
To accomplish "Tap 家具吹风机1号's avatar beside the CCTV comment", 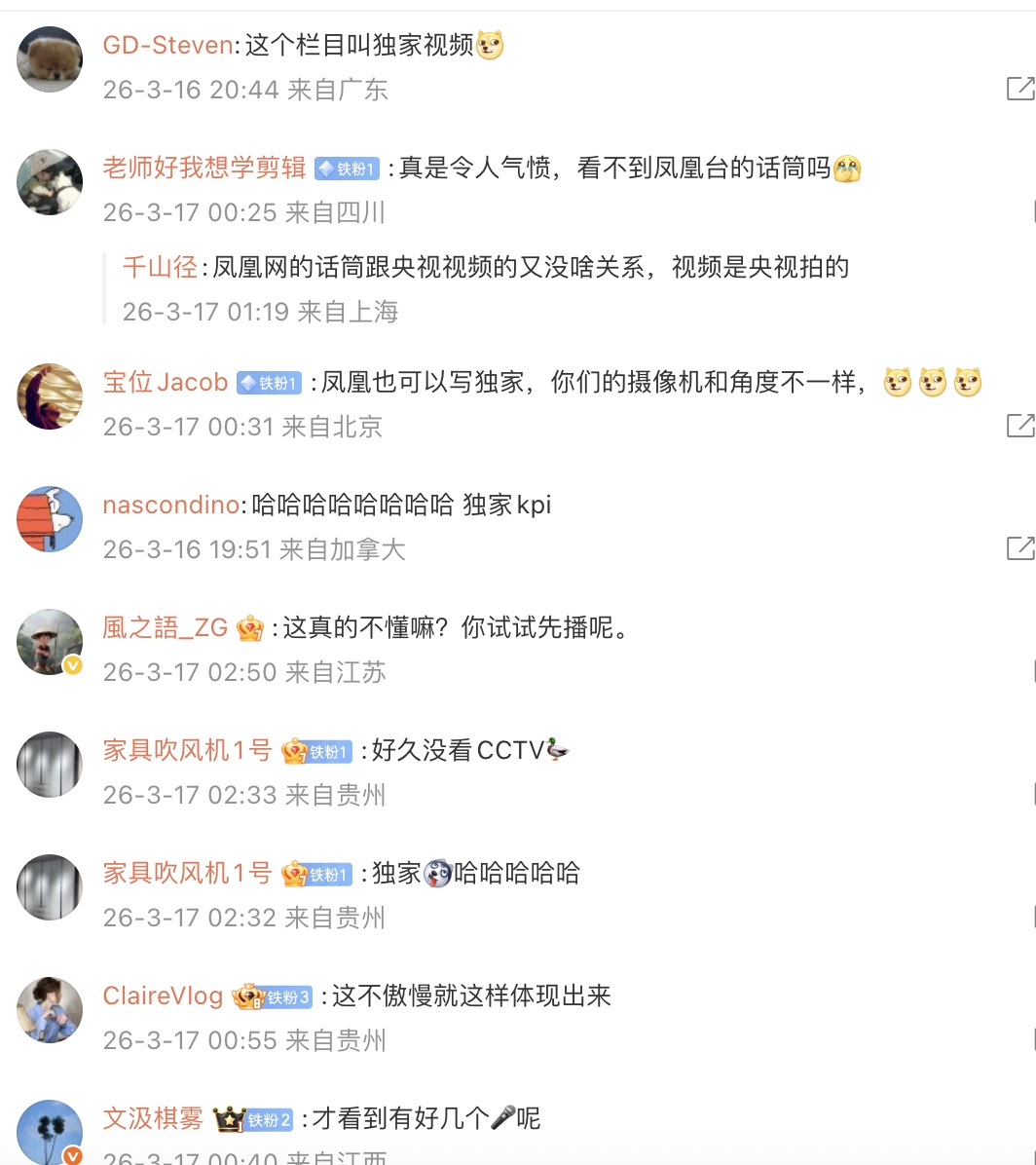I will pyautogui.click(x=50, y=766).
